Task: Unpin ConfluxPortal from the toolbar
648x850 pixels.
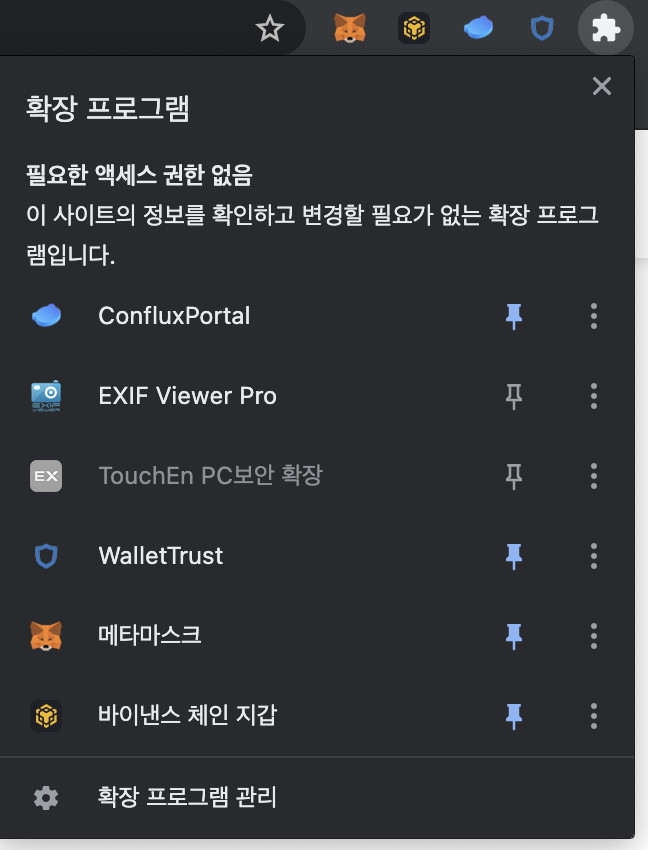Action: point(514,316)
